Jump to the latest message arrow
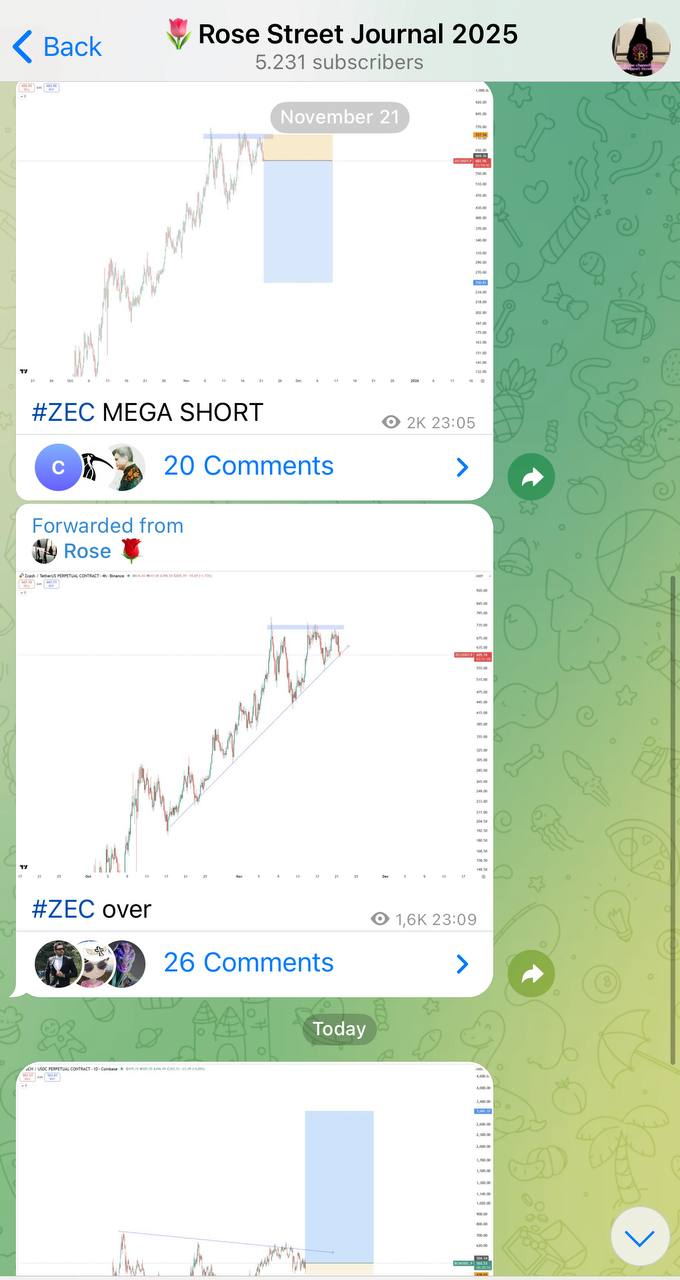This screenshot has height=1280, width=680. 639,1238
